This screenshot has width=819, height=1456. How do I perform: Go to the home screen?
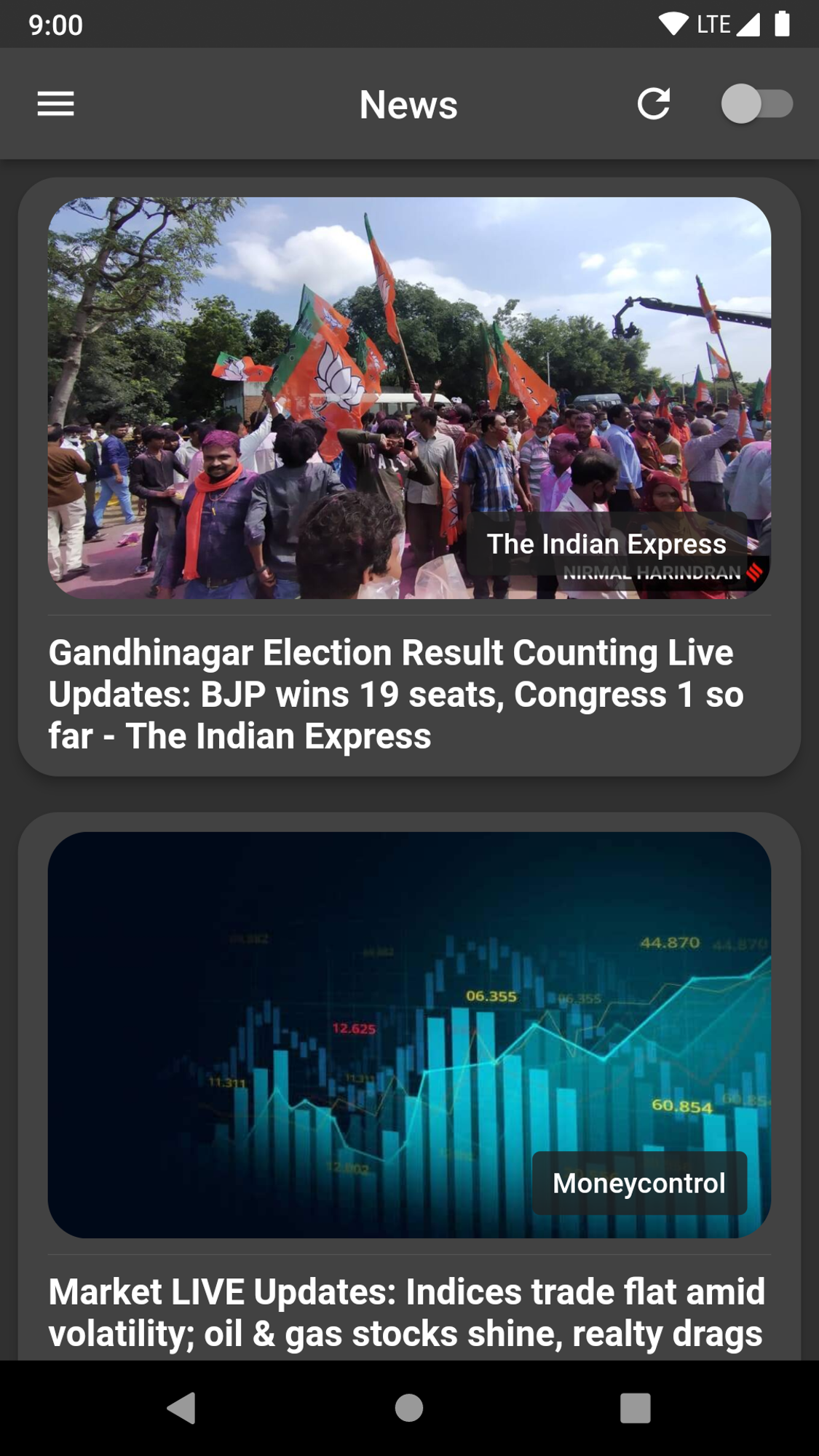click(409, 1408)
